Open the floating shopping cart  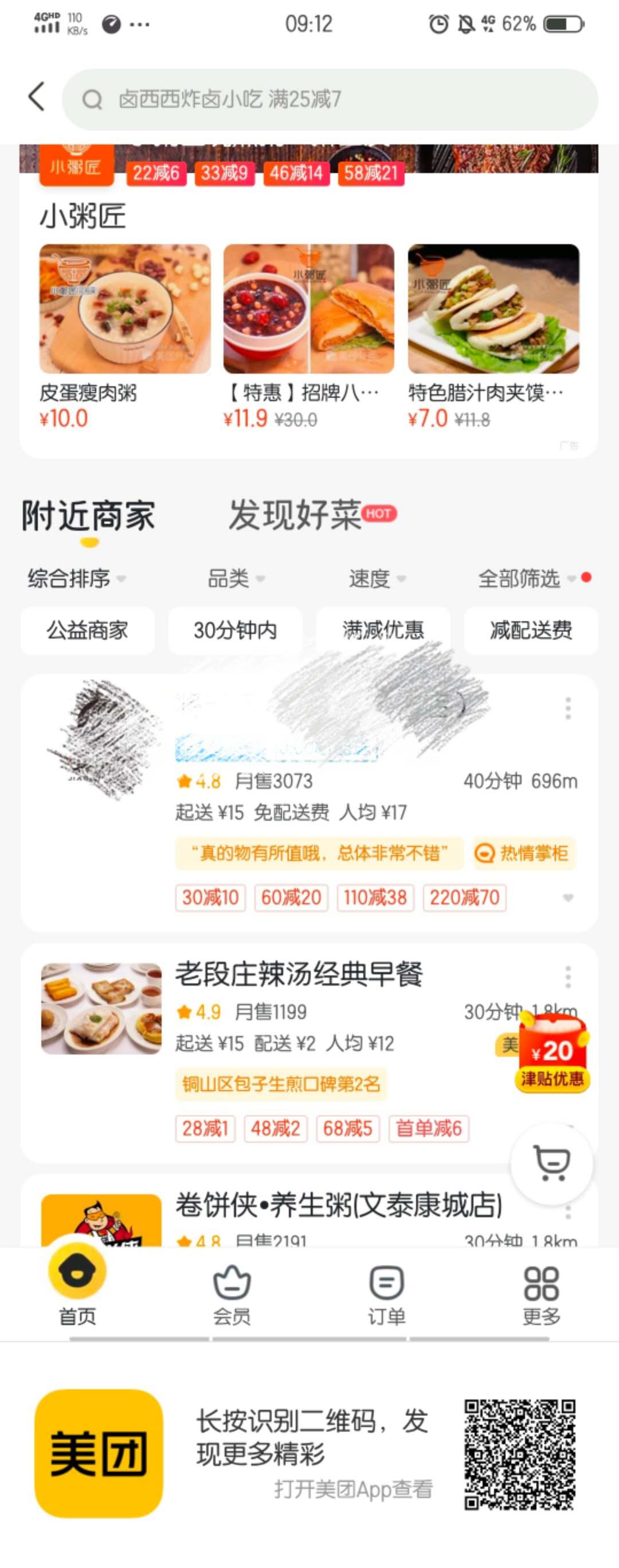(551, 1163)
